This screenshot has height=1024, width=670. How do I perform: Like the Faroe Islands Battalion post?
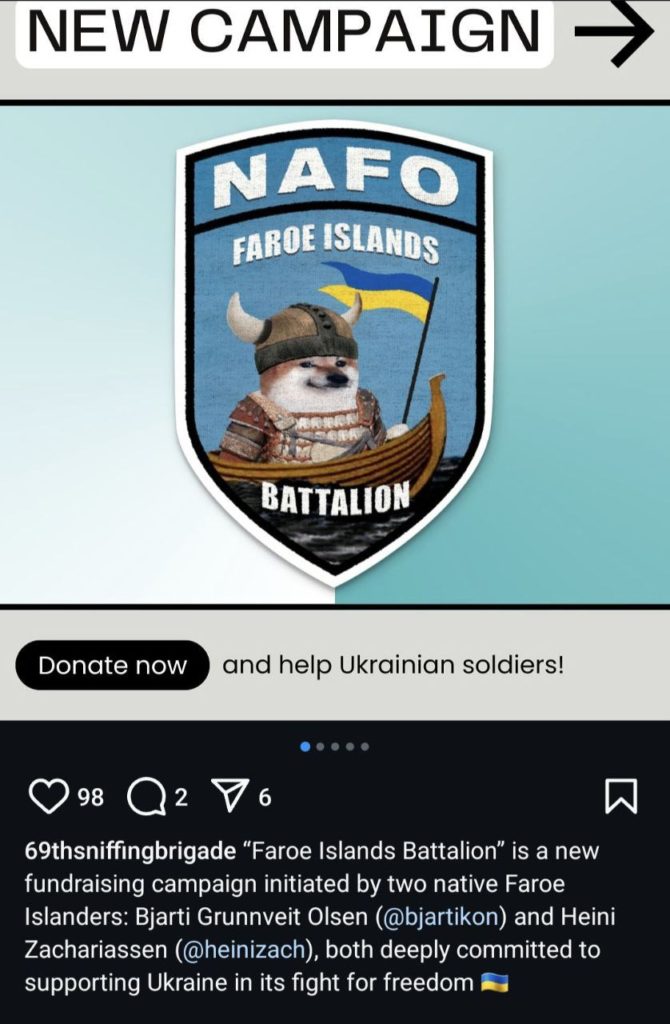click(x=48, y=797)
